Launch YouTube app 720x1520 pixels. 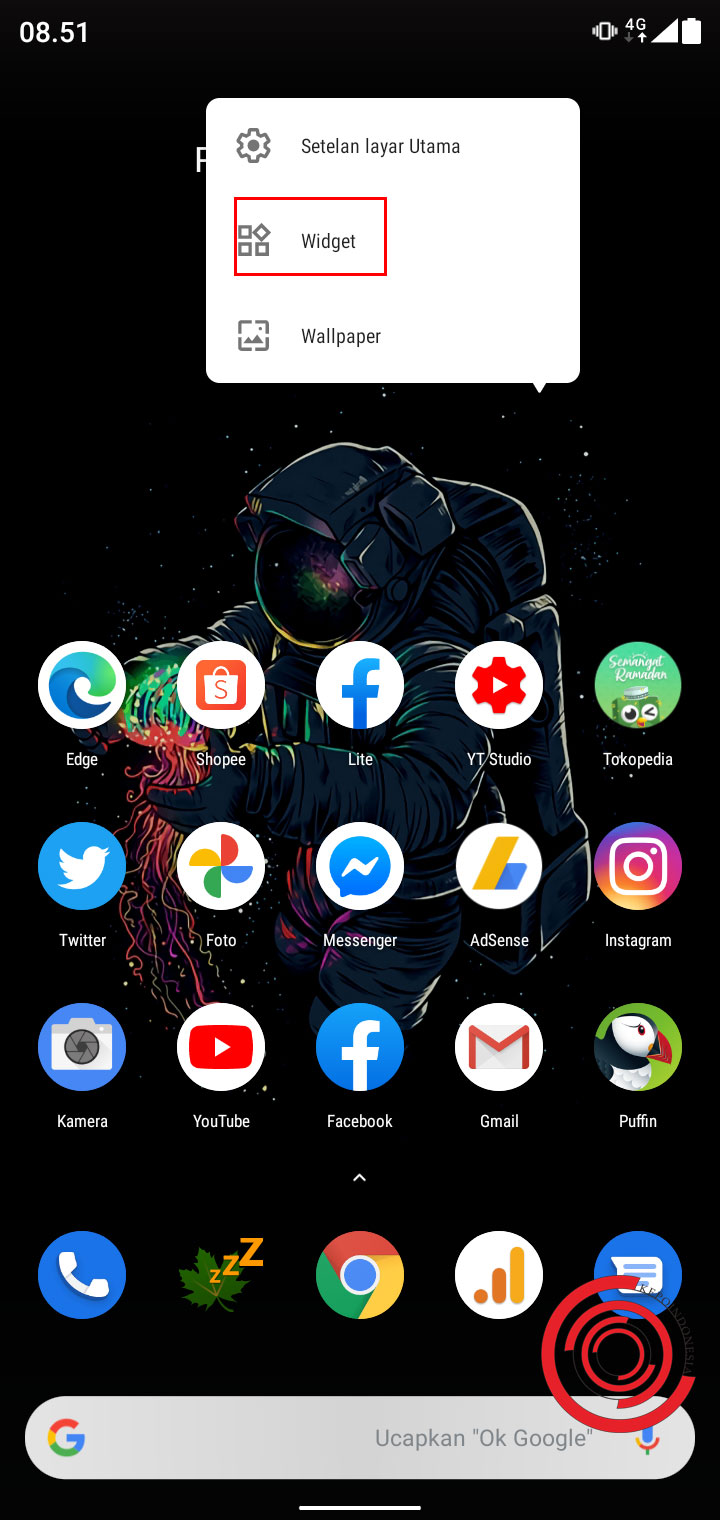point(221,1048)
